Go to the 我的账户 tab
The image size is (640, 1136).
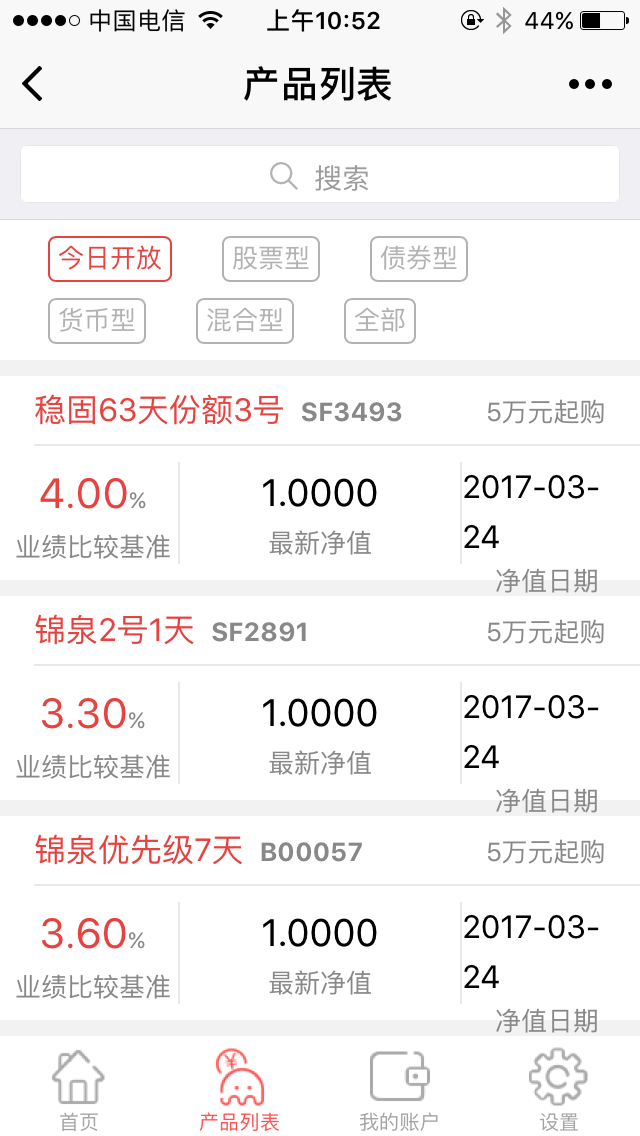coord(399,1089)
